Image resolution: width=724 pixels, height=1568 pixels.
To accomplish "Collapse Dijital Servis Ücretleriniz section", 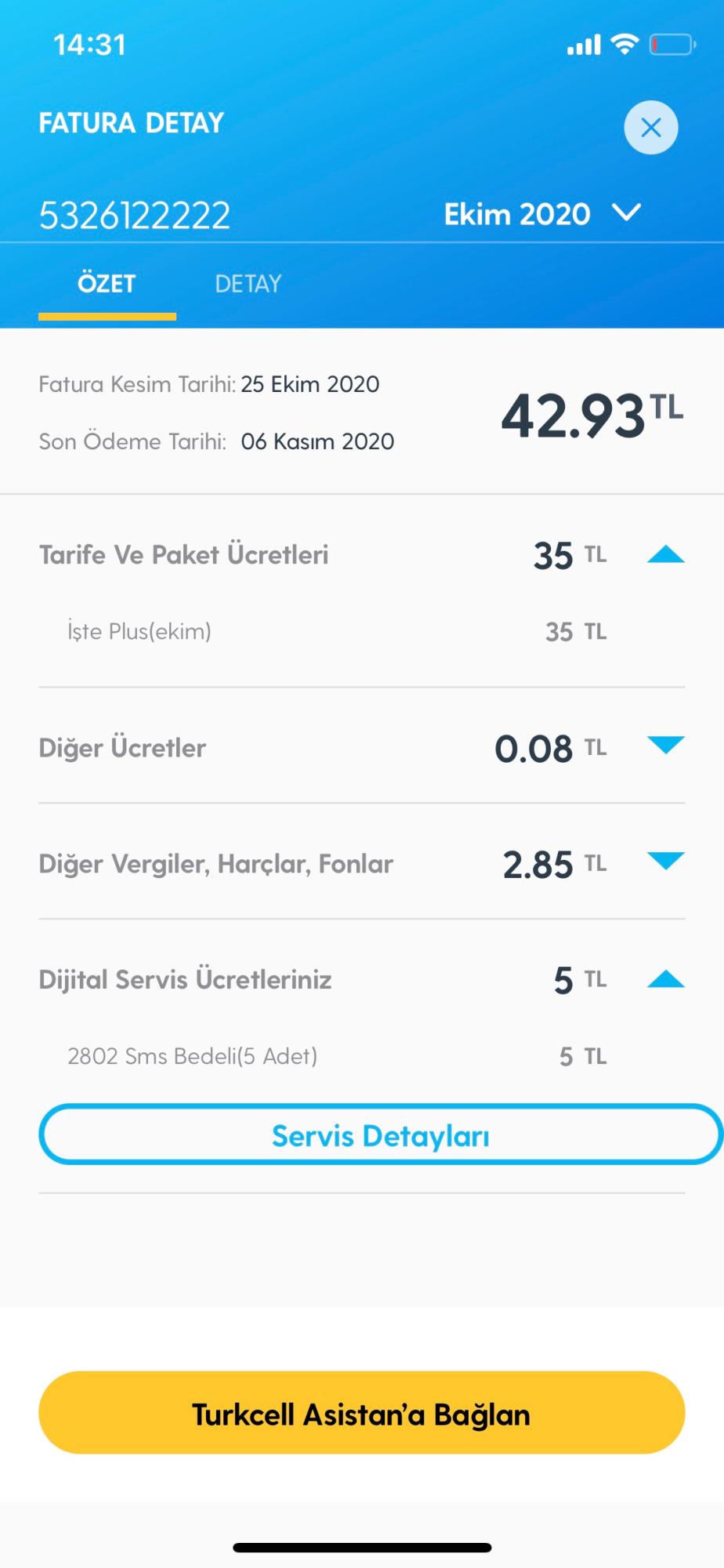I will [666, 979].
